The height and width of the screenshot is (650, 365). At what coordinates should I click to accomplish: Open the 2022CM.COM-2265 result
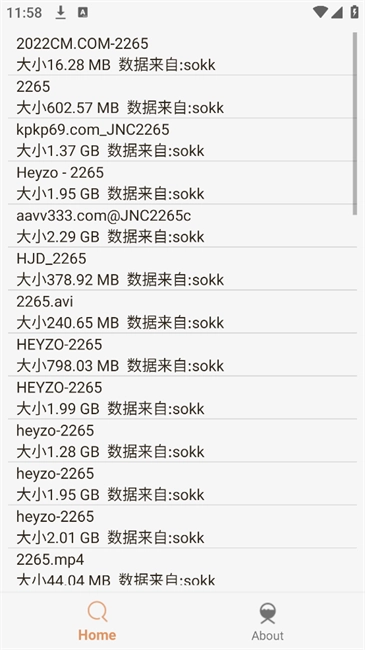point(182,54)
